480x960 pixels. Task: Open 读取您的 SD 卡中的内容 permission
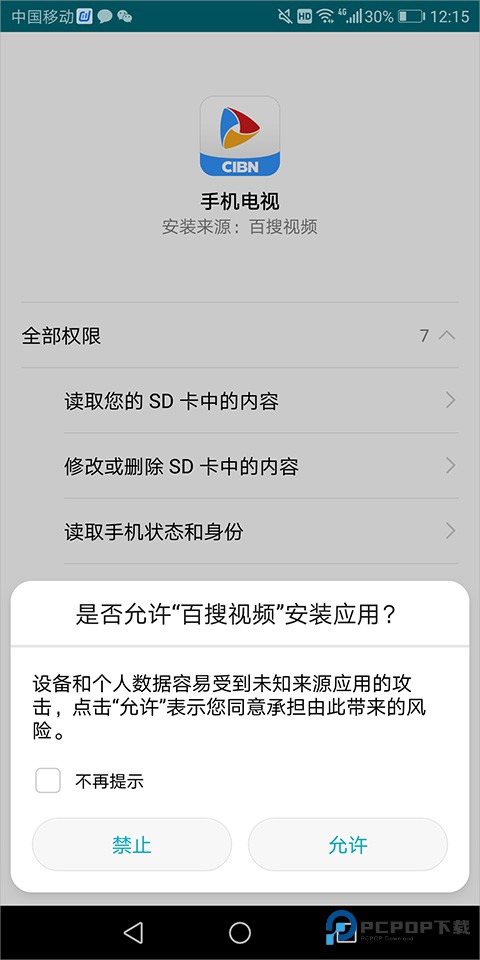(x=261, y=401)
